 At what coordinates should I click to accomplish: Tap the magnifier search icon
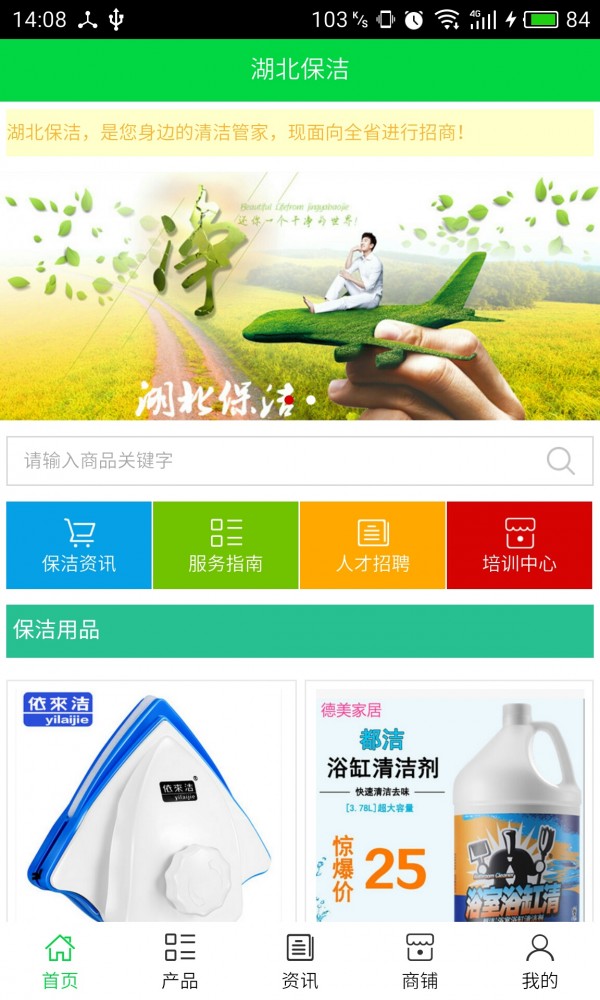pyautogui.click(x=560, y=461)
